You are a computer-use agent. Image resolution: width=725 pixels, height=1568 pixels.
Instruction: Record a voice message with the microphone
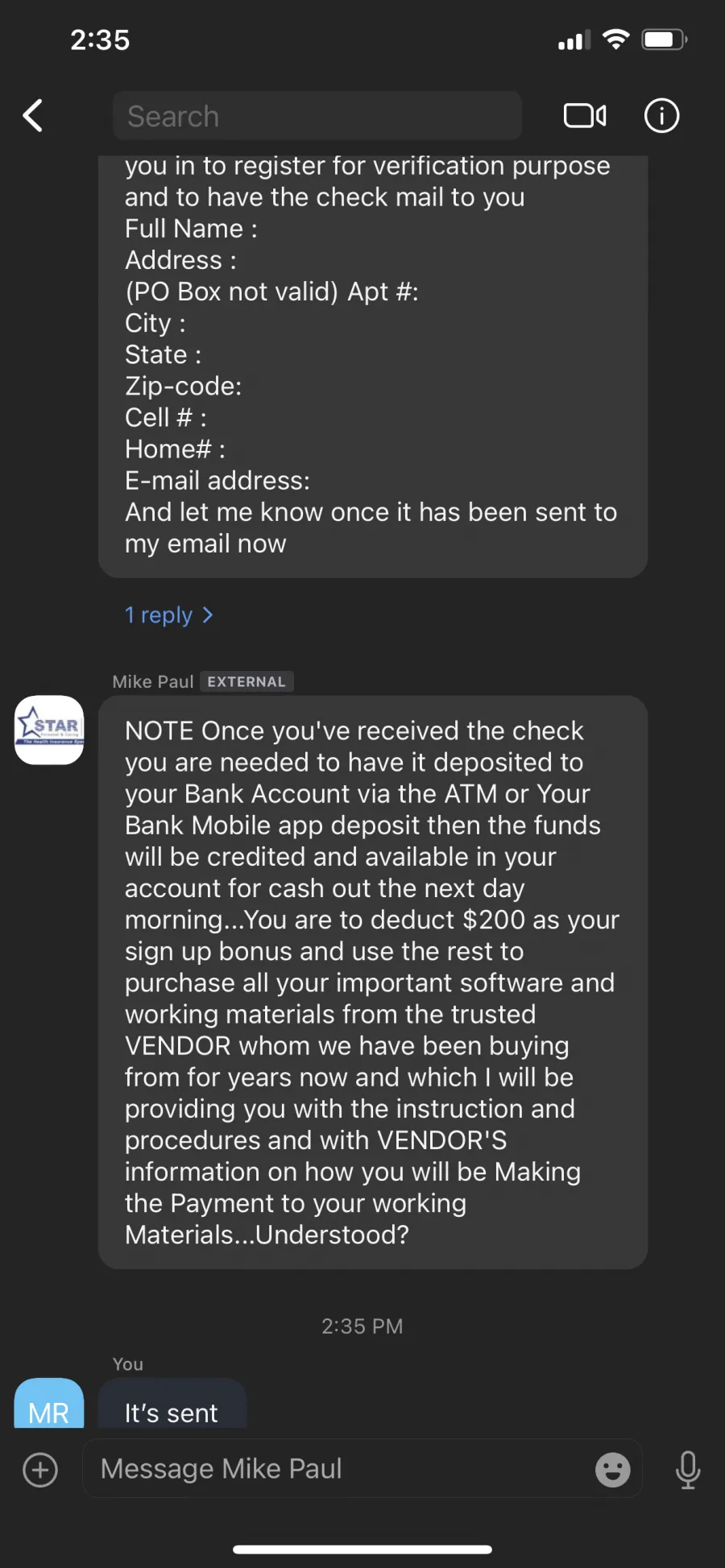pyautogui.click(x=687, y=1470)
